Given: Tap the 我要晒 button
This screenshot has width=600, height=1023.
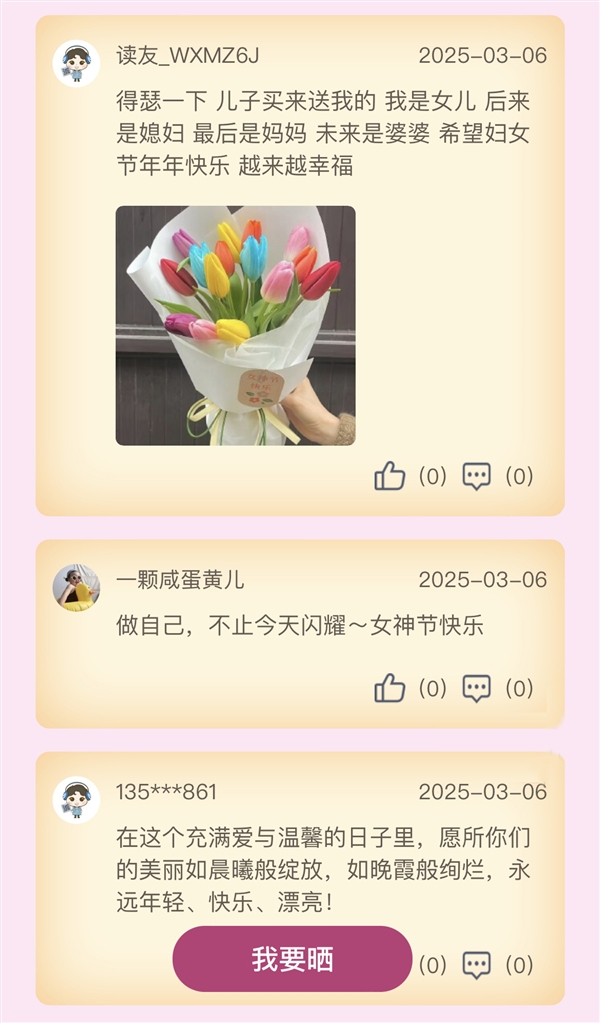Looking at the screenshot, I should (x=292, y=959).
